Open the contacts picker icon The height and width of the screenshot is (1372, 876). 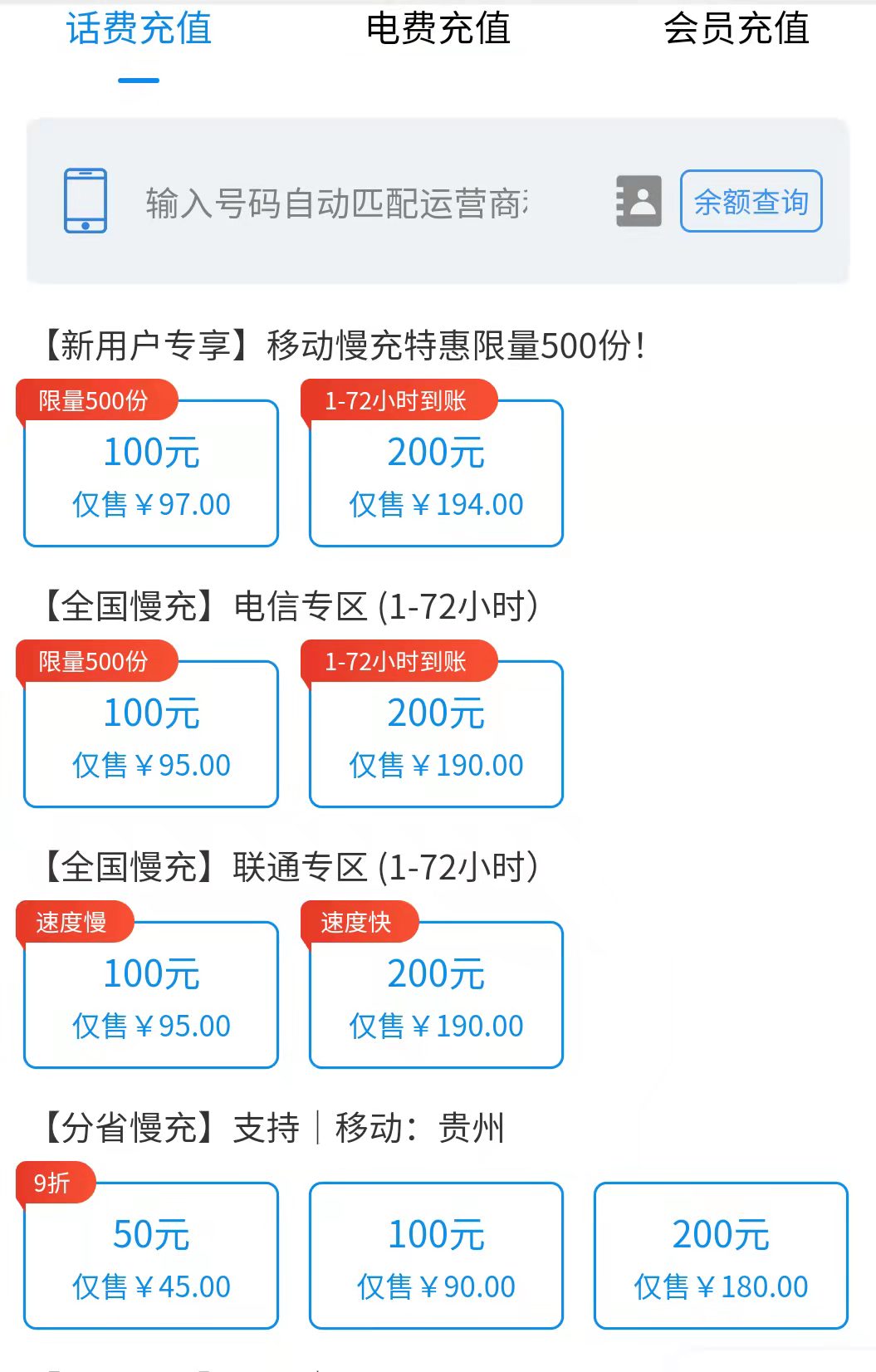pyautogui.click(x=639, y=201)
